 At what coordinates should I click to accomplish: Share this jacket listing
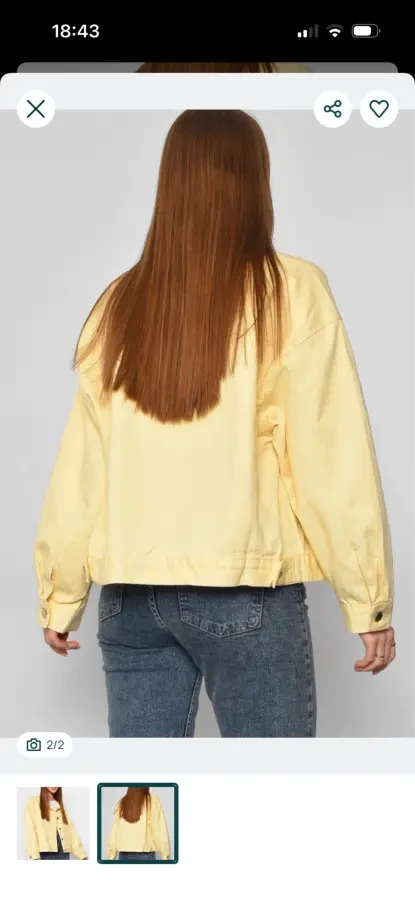point(332,108)
